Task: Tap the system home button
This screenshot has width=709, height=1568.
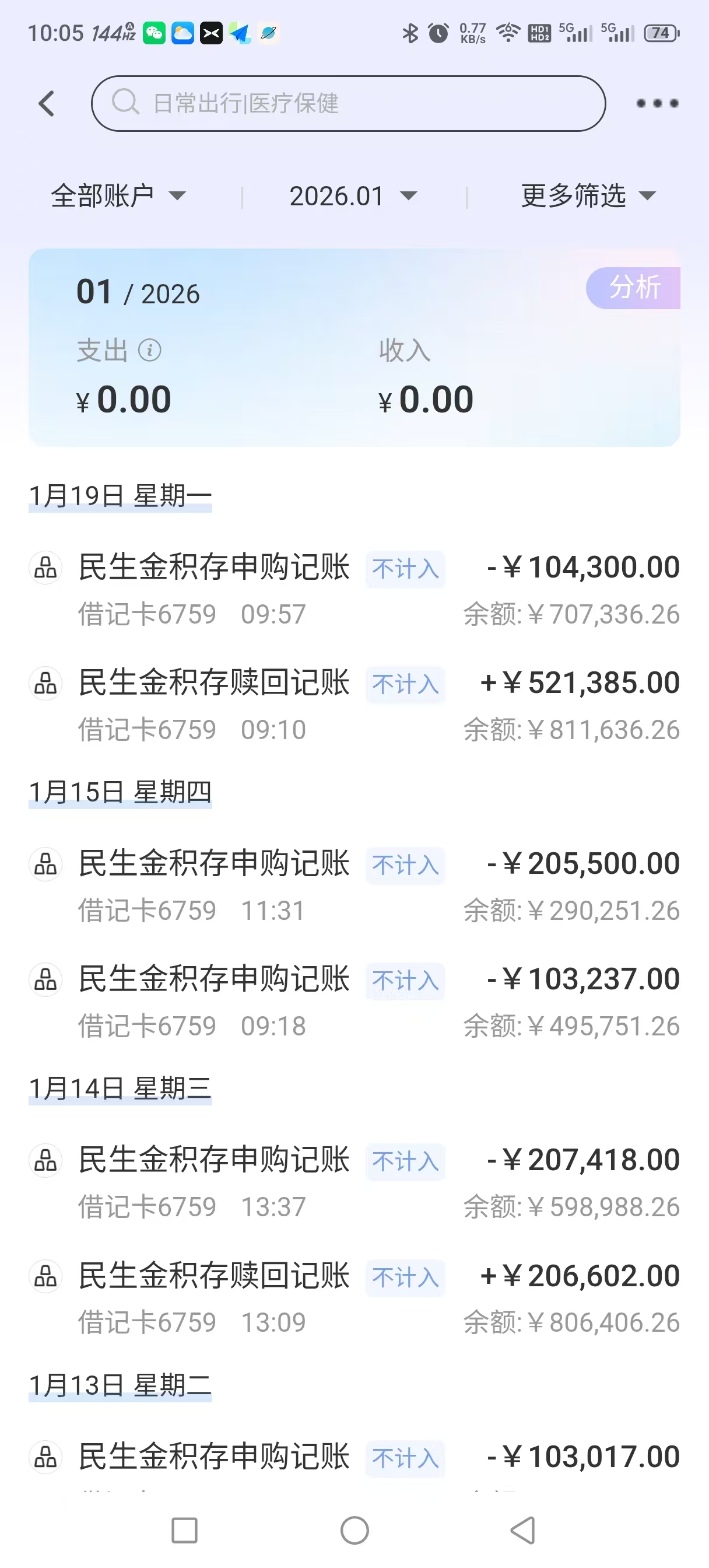Action: point(354,1530)
